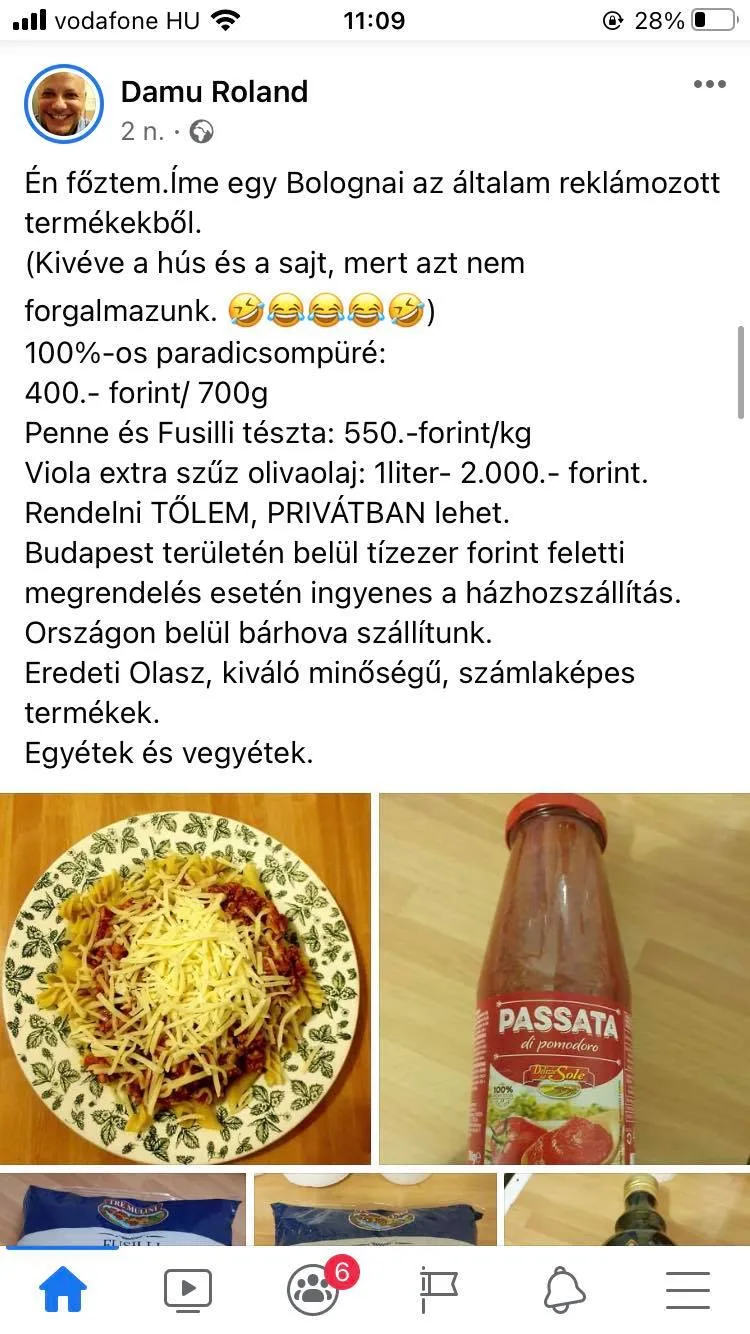Screen dimensions: 750x1334
Task: Open the pasta plate photo
Action: coord(185,978)
